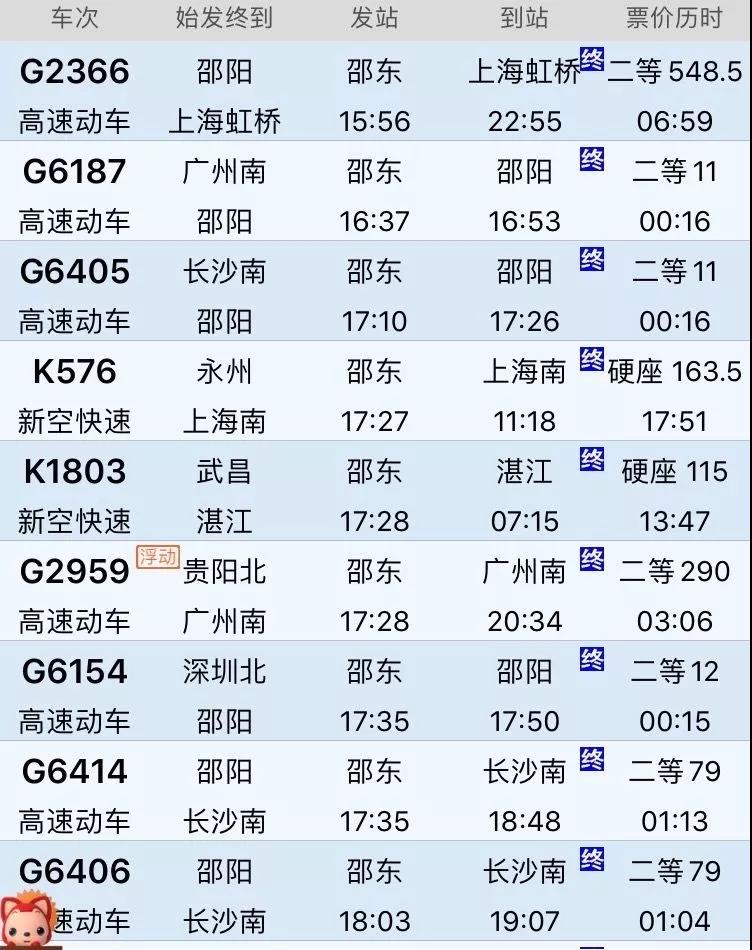
Task: Click the 二等 548.5 fare for G2366
Action: tap(673, 72)
